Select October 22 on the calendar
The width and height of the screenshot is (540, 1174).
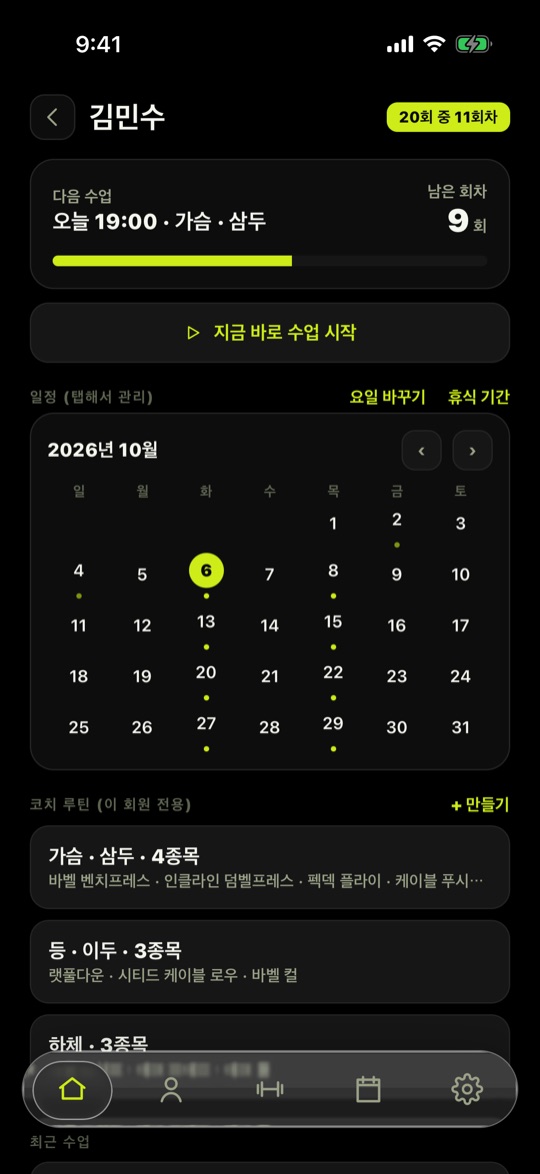coord(333,677)
